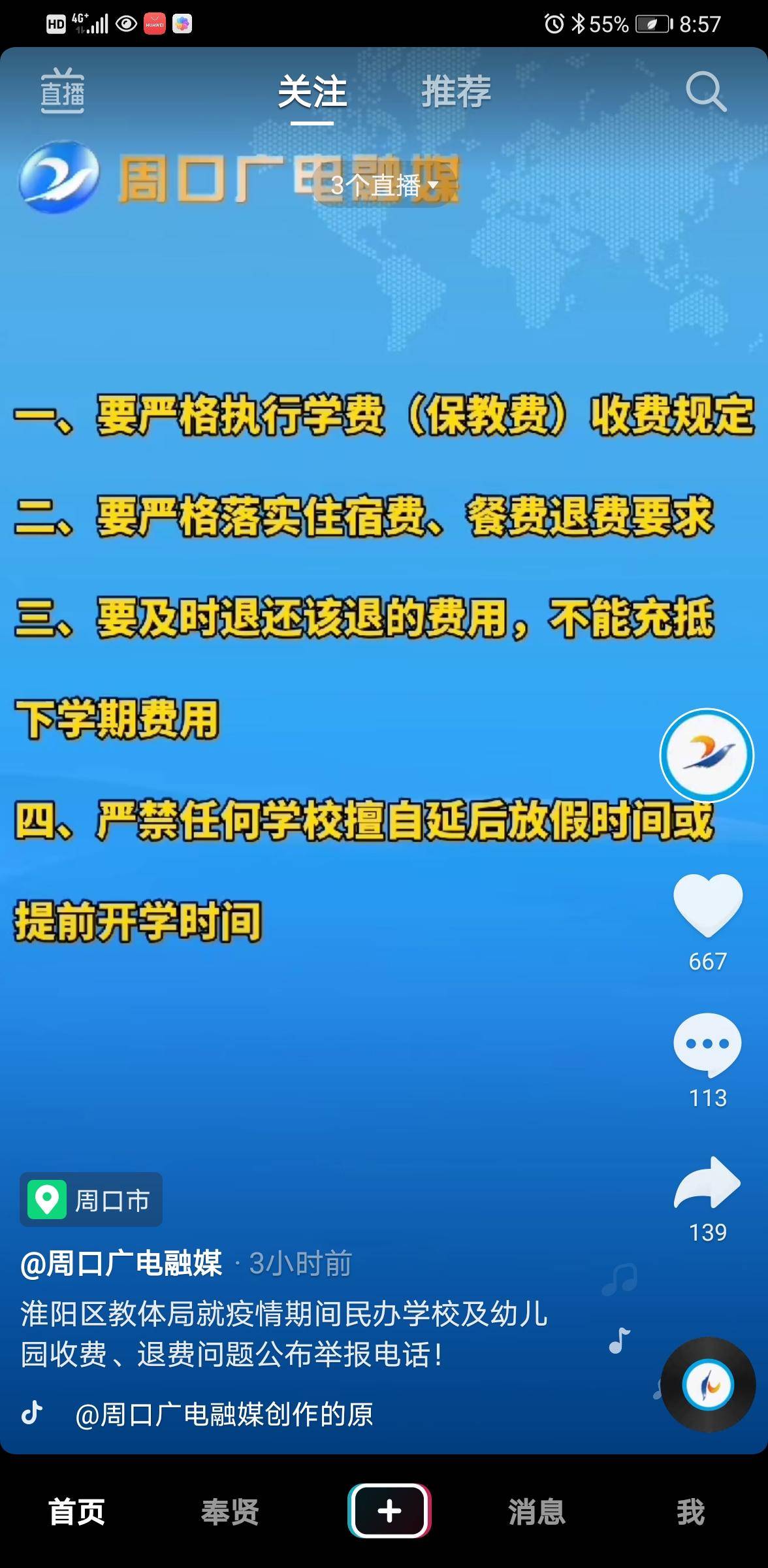Open the 周口广电融媒 profile avatar
The width and height of the screenshot is (768, 1568).
point(707,755)
